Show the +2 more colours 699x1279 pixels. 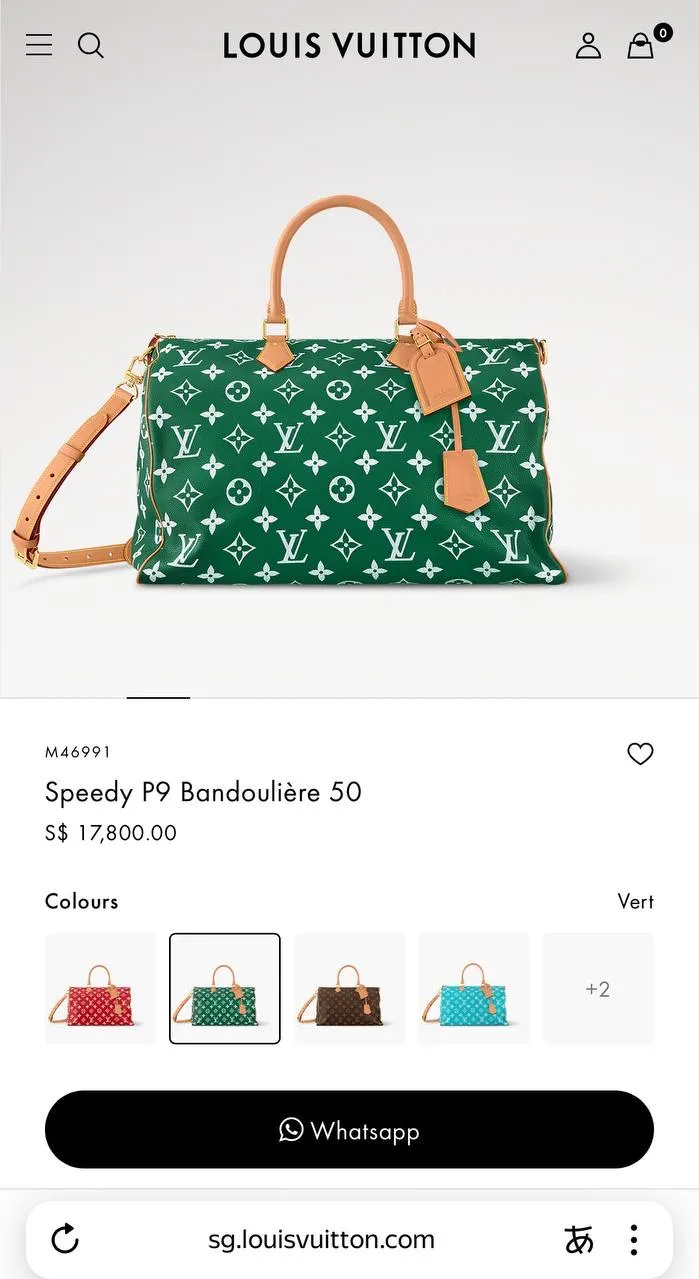coord(598,989)
